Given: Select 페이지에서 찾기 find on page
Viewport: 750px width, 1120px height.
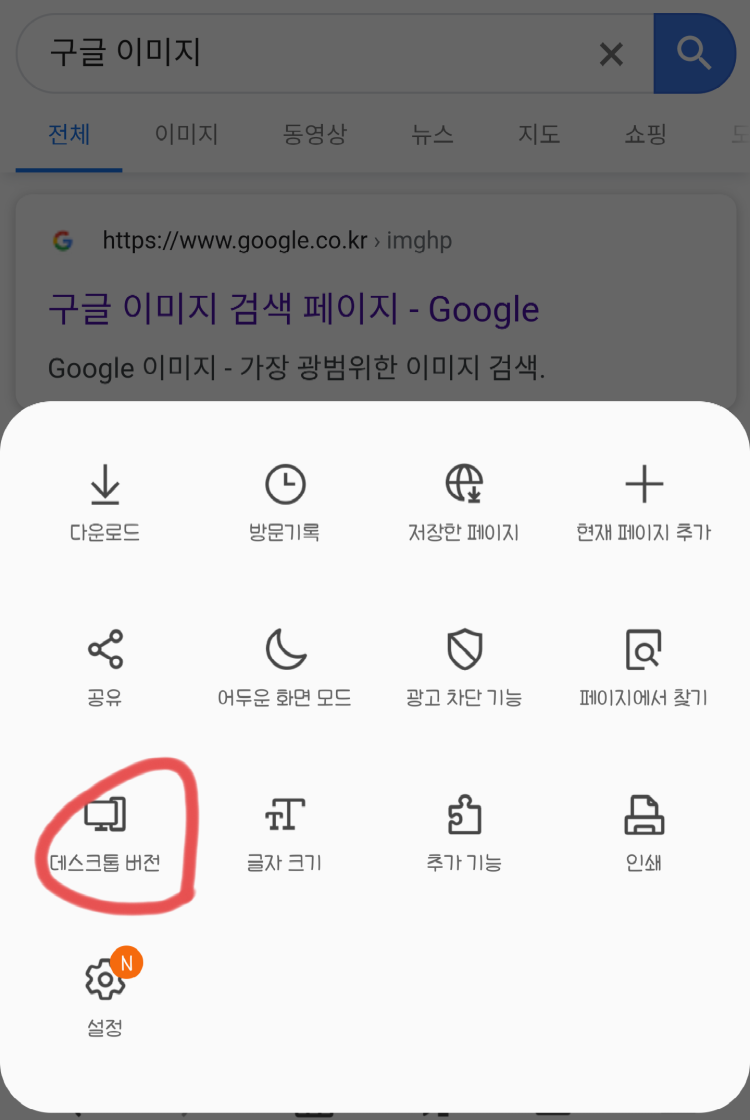Looking at the screenshot, I should 644,667.
